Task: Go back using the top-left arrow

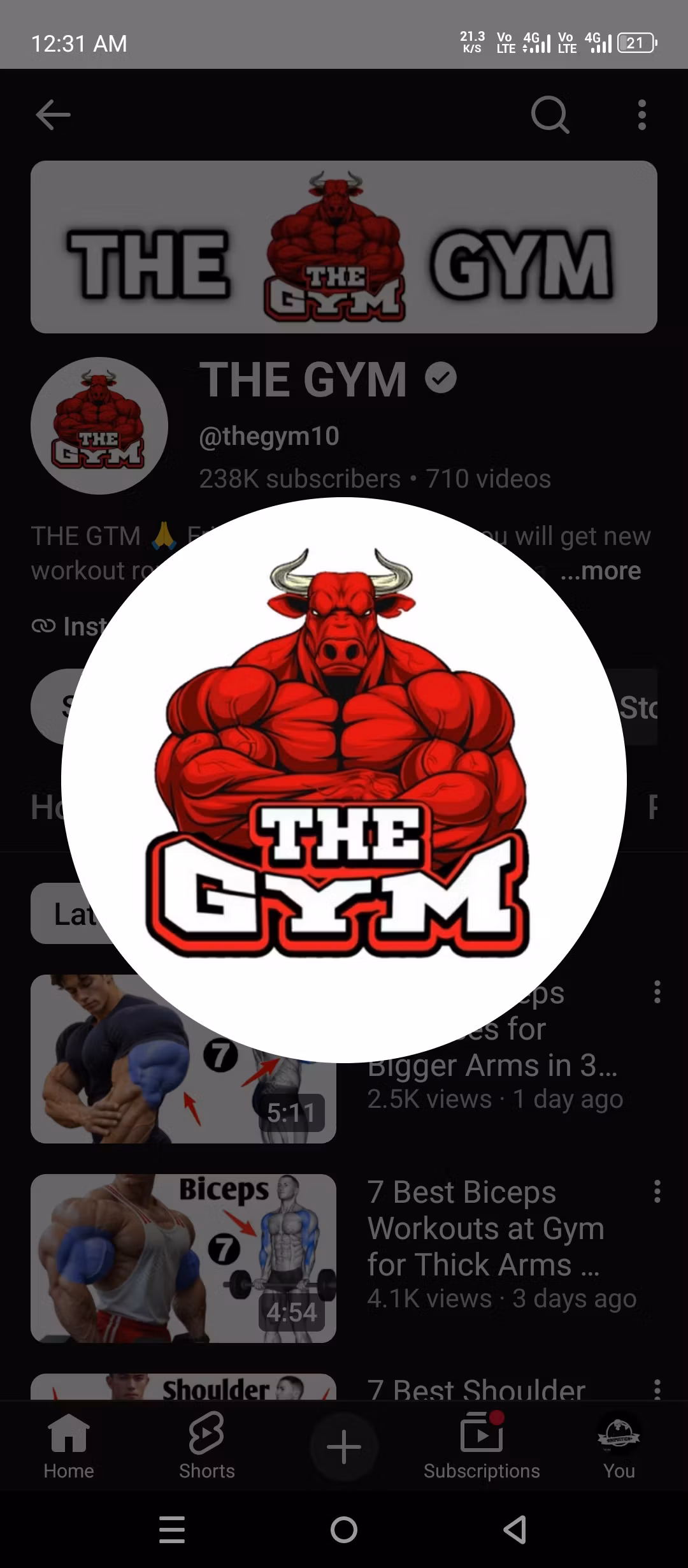Action: pyautogui.click(x=53, y=115)
